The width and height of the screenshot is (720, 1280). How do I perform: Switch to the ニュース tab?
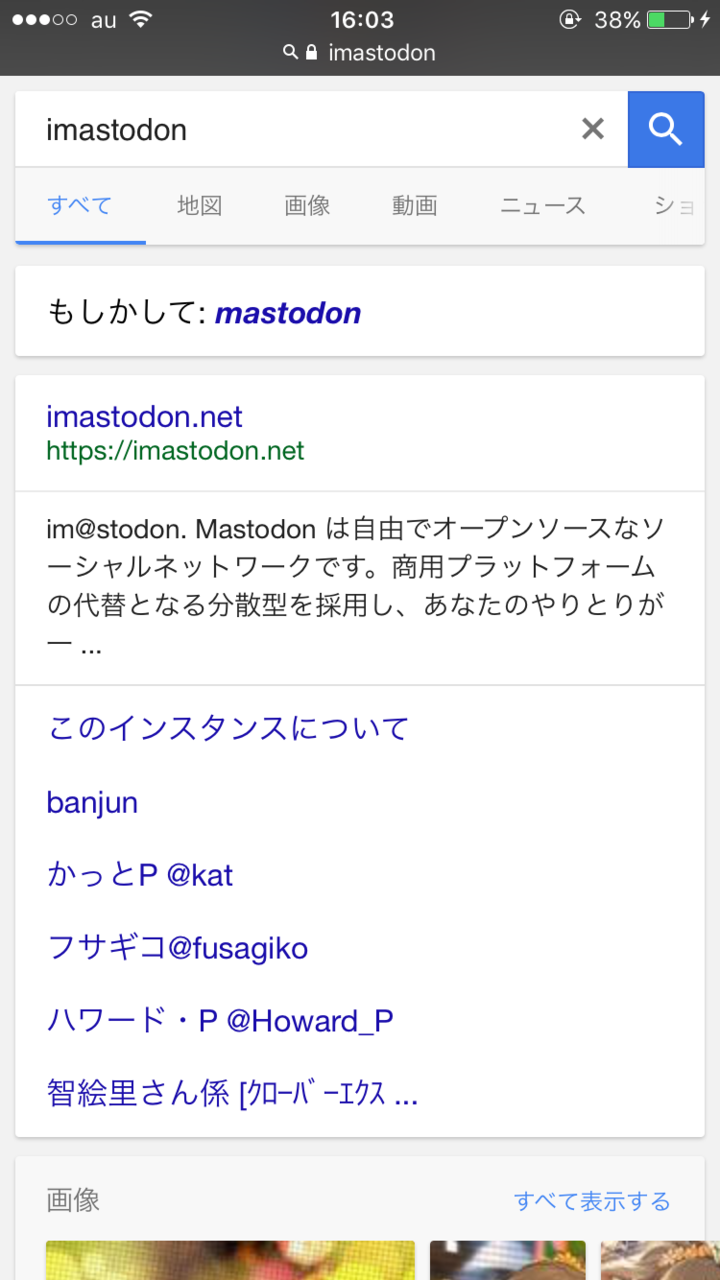point(543,206)
